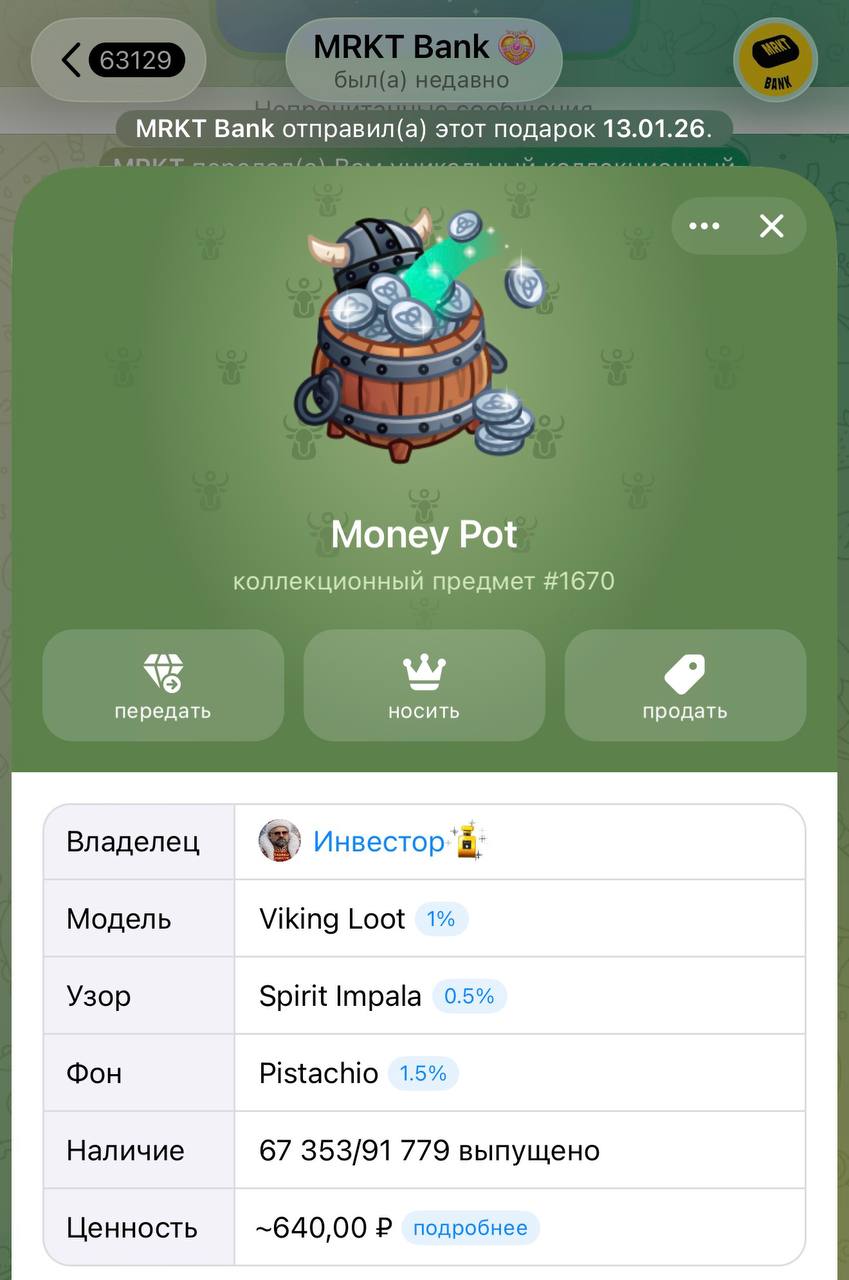Tap the 1% rarity badge for Viking Loot
This screenshot has height=1280, width=849.
point(441,919)
